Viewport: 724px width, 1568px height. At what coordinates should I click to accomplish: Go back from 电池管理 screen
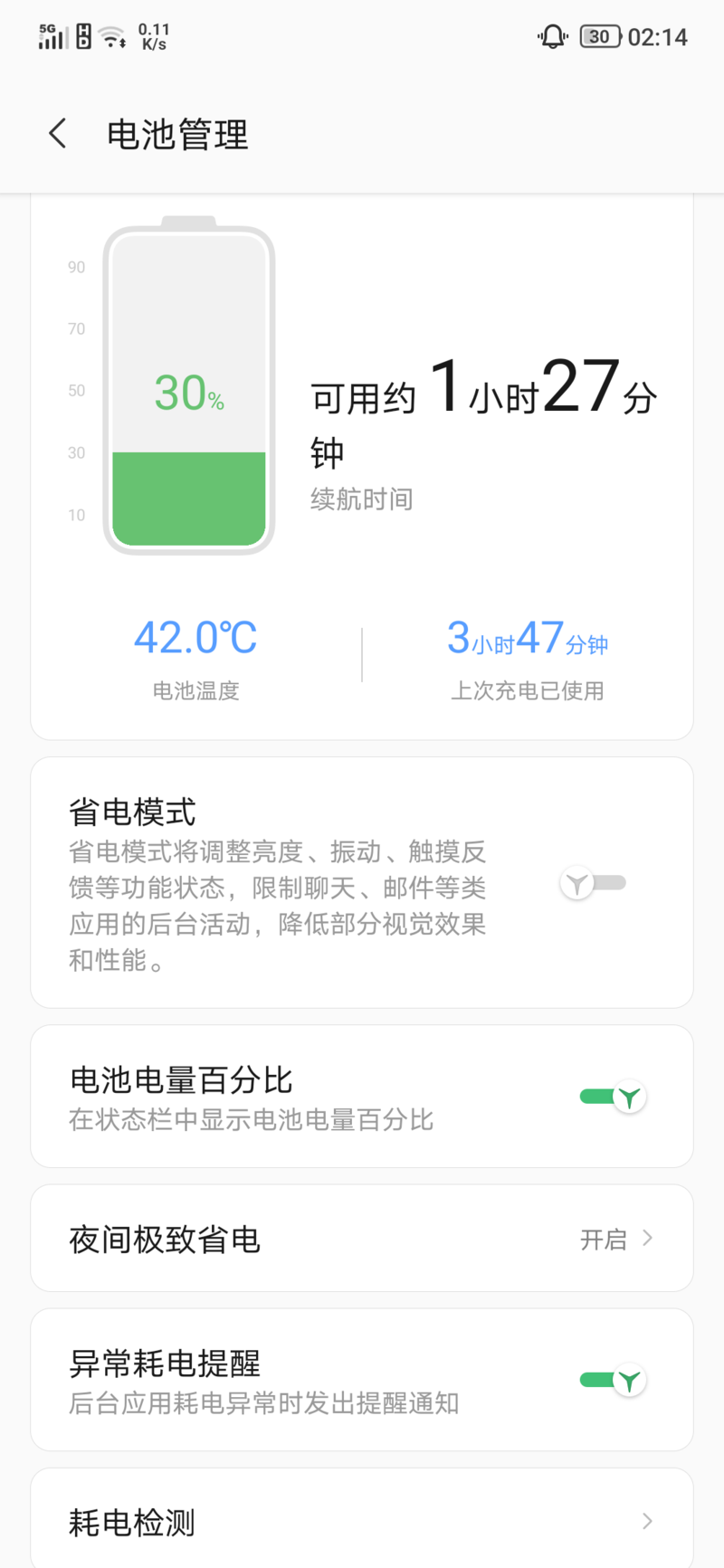(x=58, y=134)
